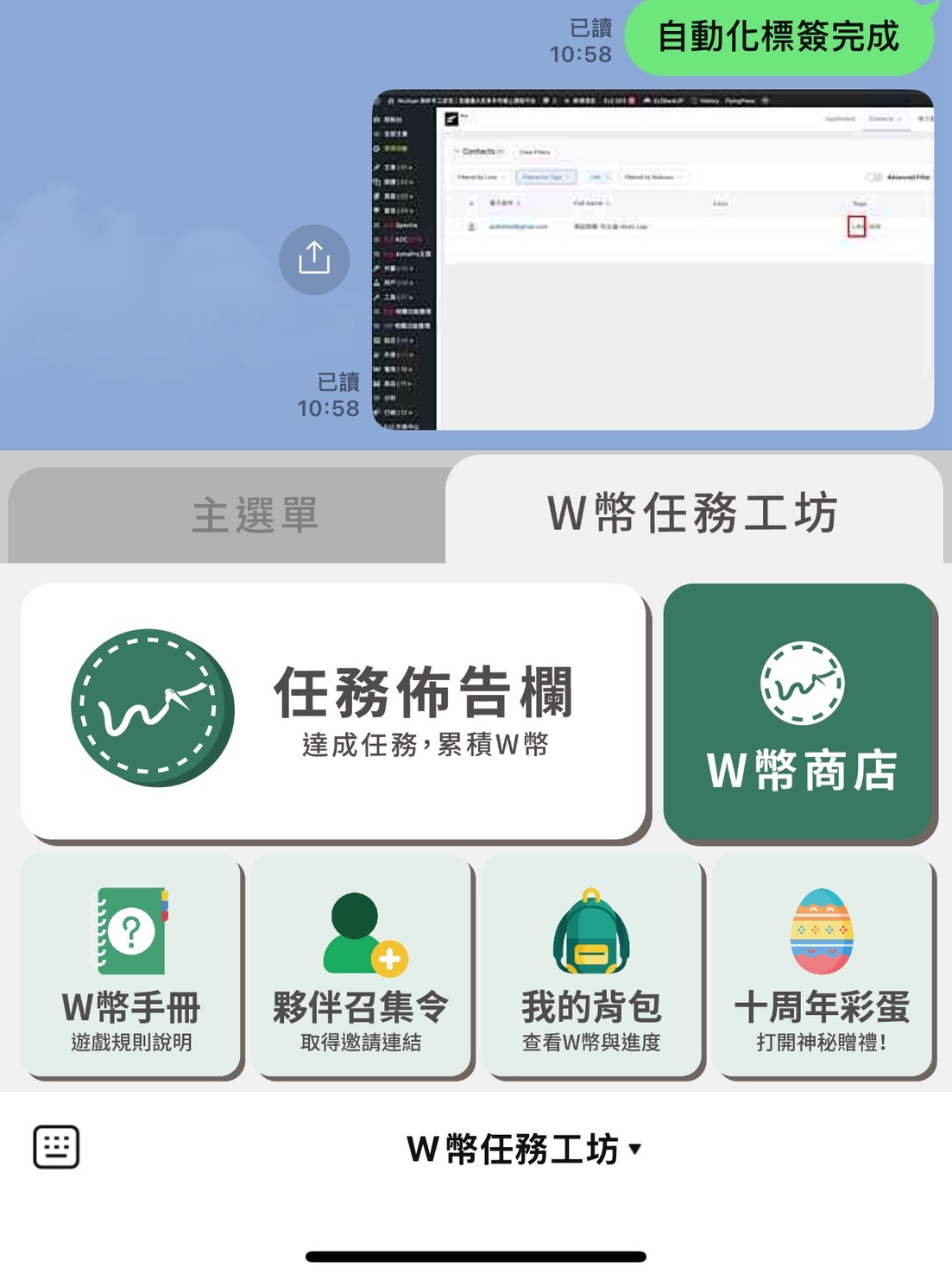Open the 任務佈告欄 mission board
The height and width of the screenshot is (1280, 952).
click(x=333, y=710)
